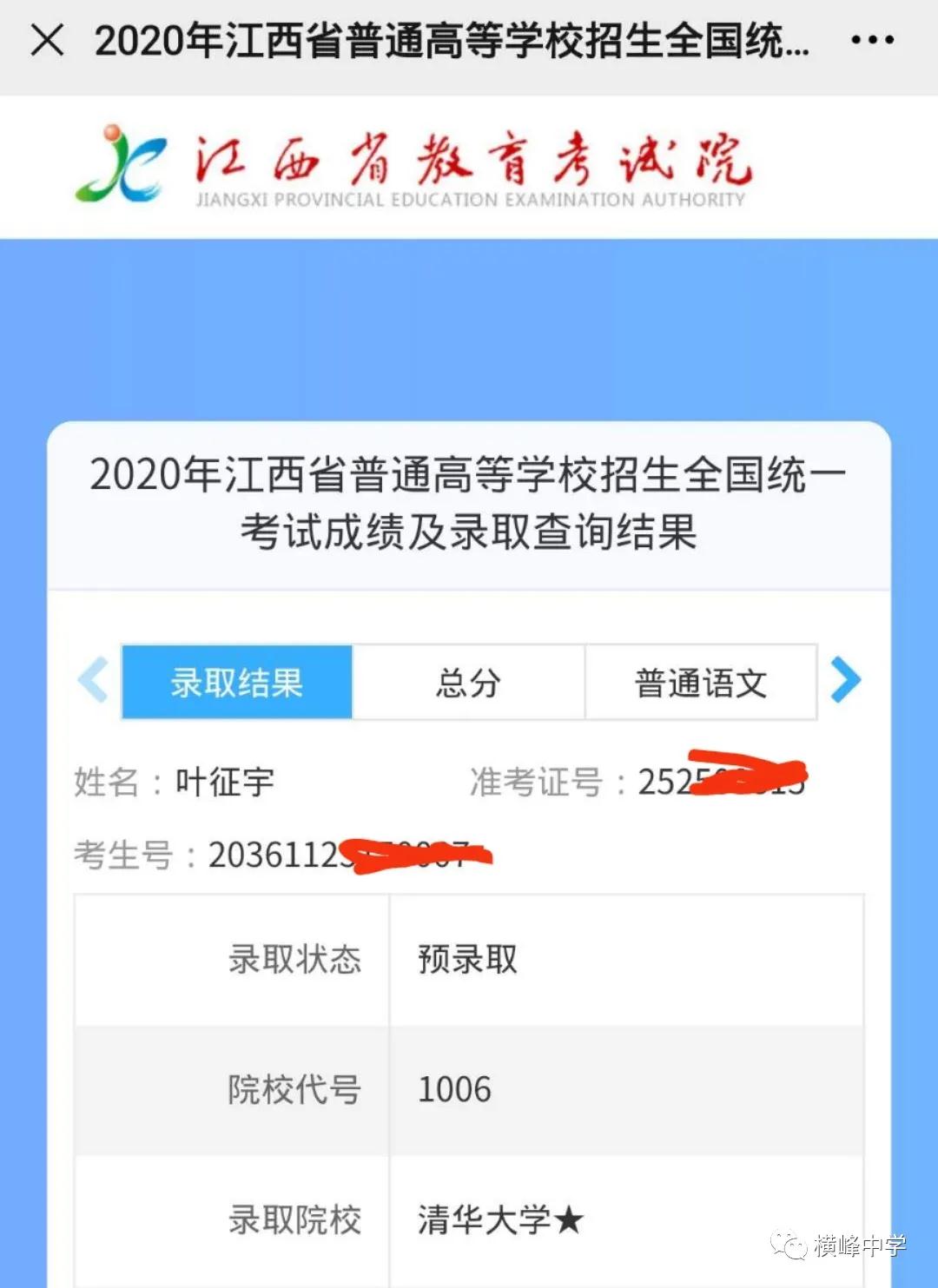Switch to the 总分 tab

pos(469,683)
